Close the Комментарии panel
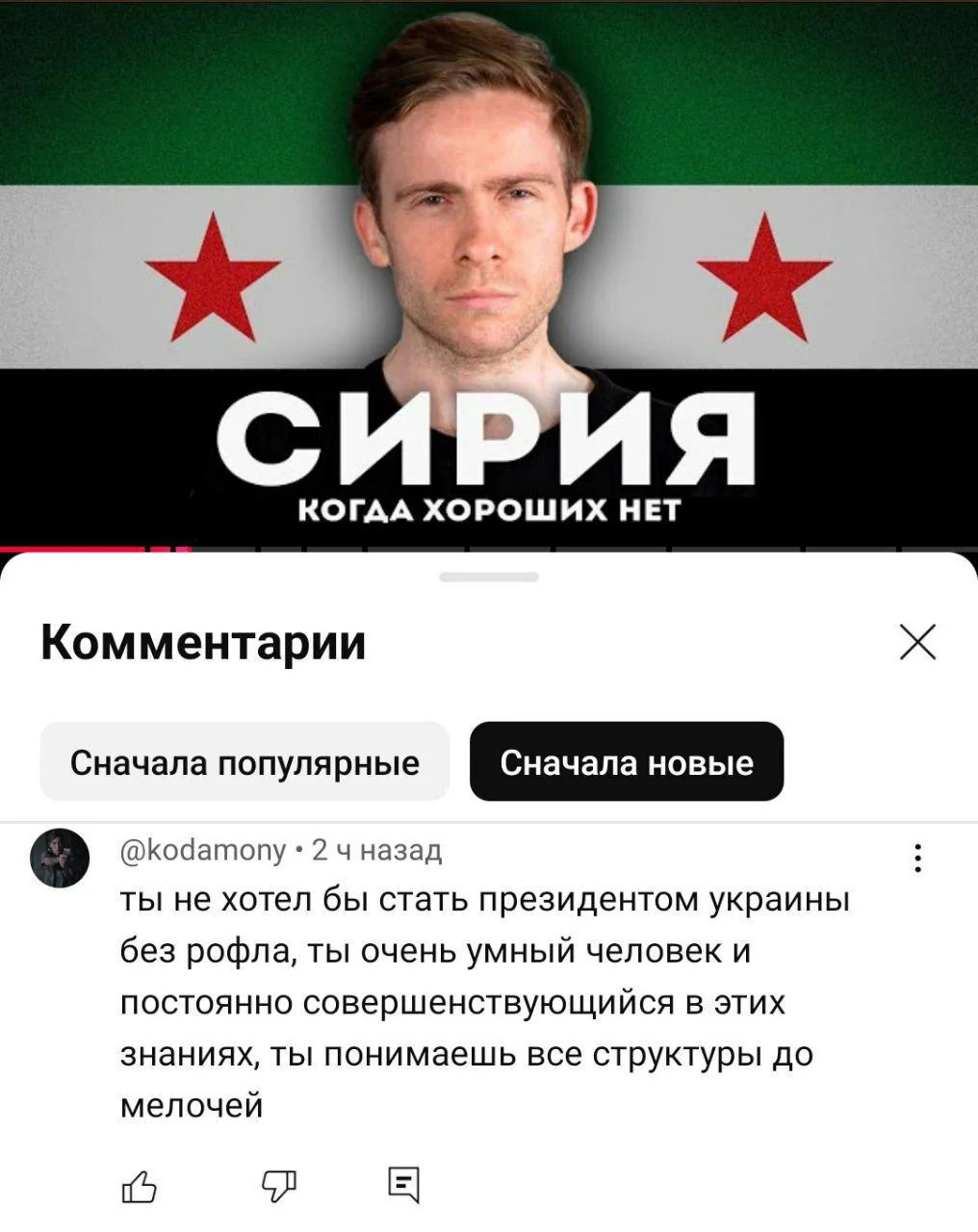Viewport: 978px width, 1232px height. click(917, 642)
